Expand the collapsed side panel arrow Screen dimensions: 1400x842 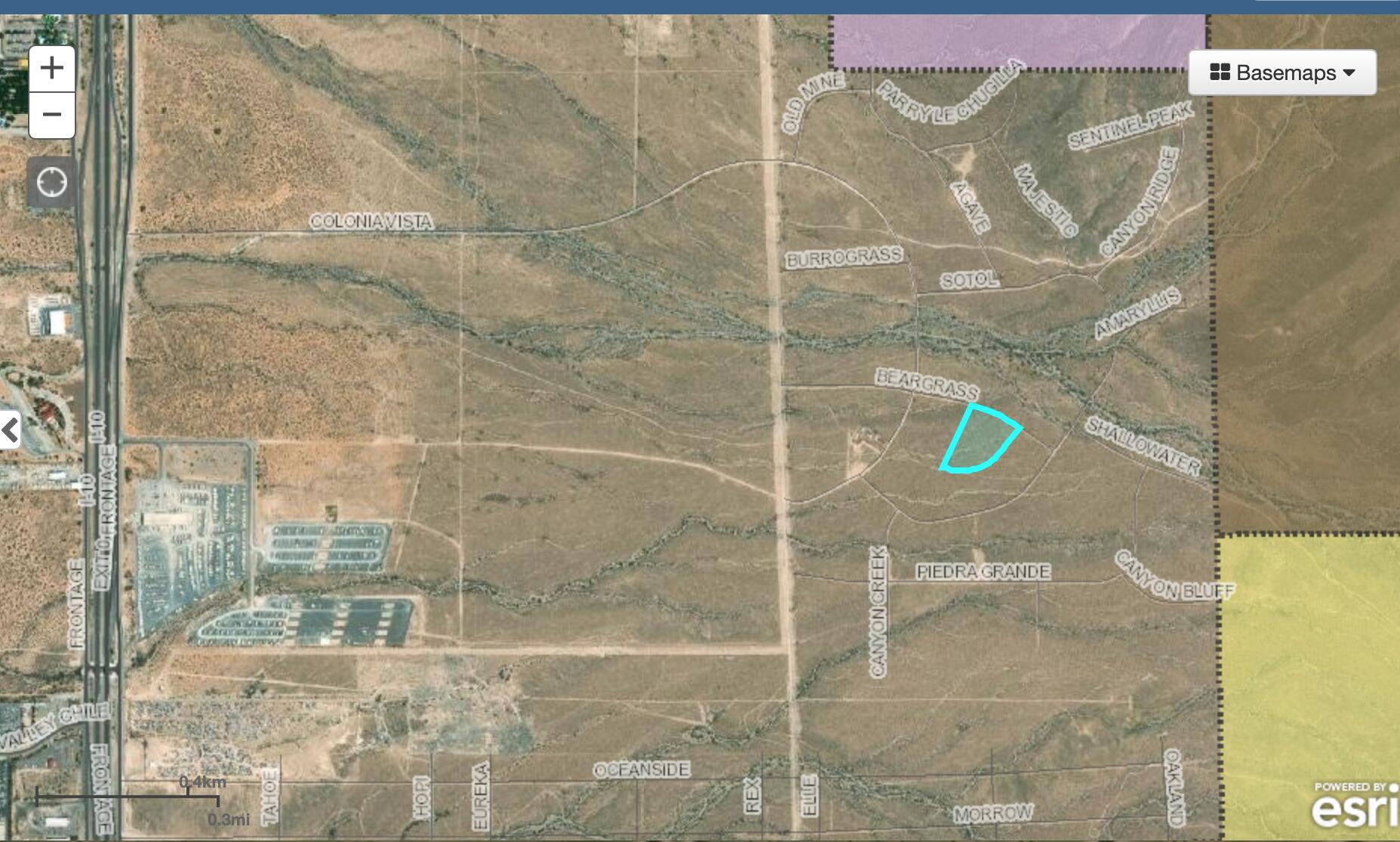click(x=10, y=430)
